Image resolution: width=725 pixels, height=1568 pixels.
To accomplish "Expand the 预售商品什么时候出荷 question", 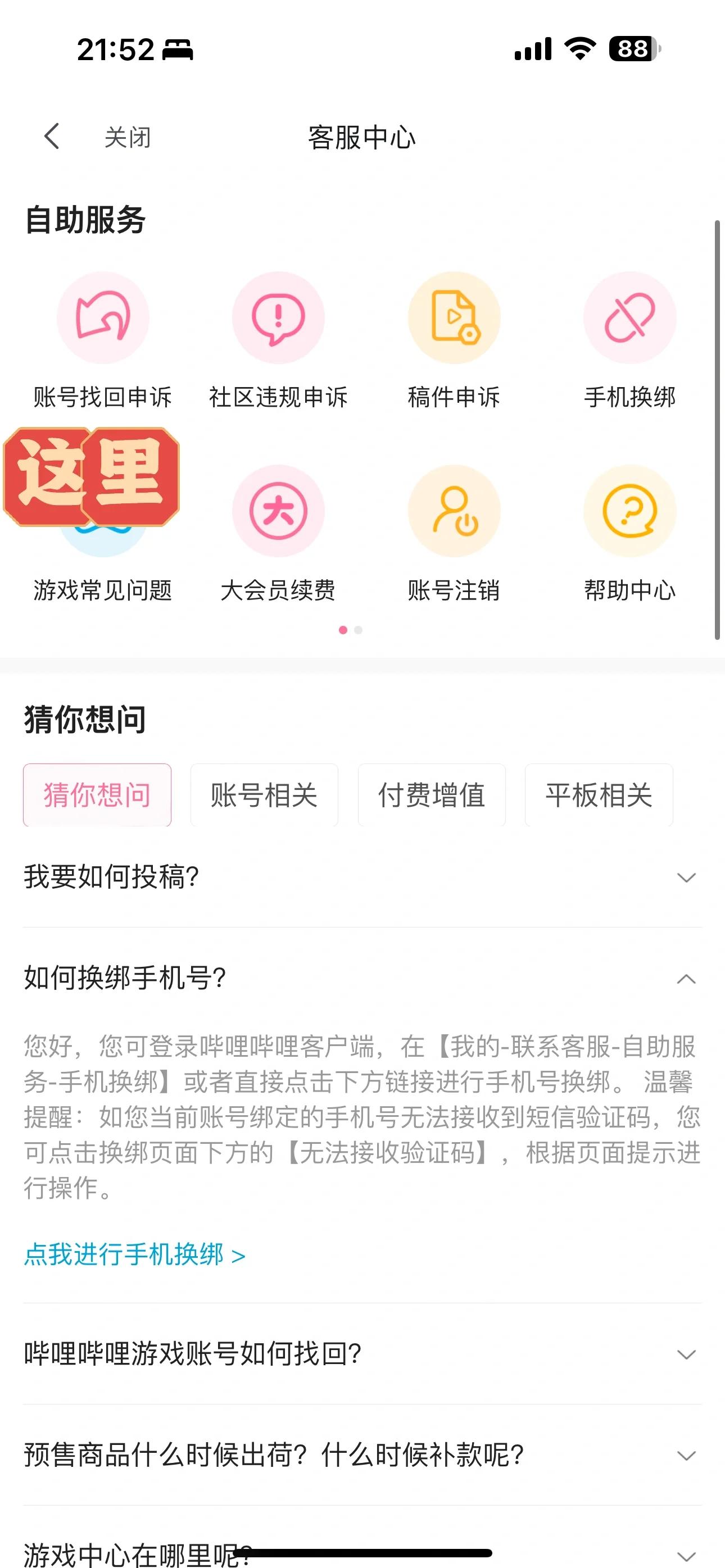I will 362,1456.
